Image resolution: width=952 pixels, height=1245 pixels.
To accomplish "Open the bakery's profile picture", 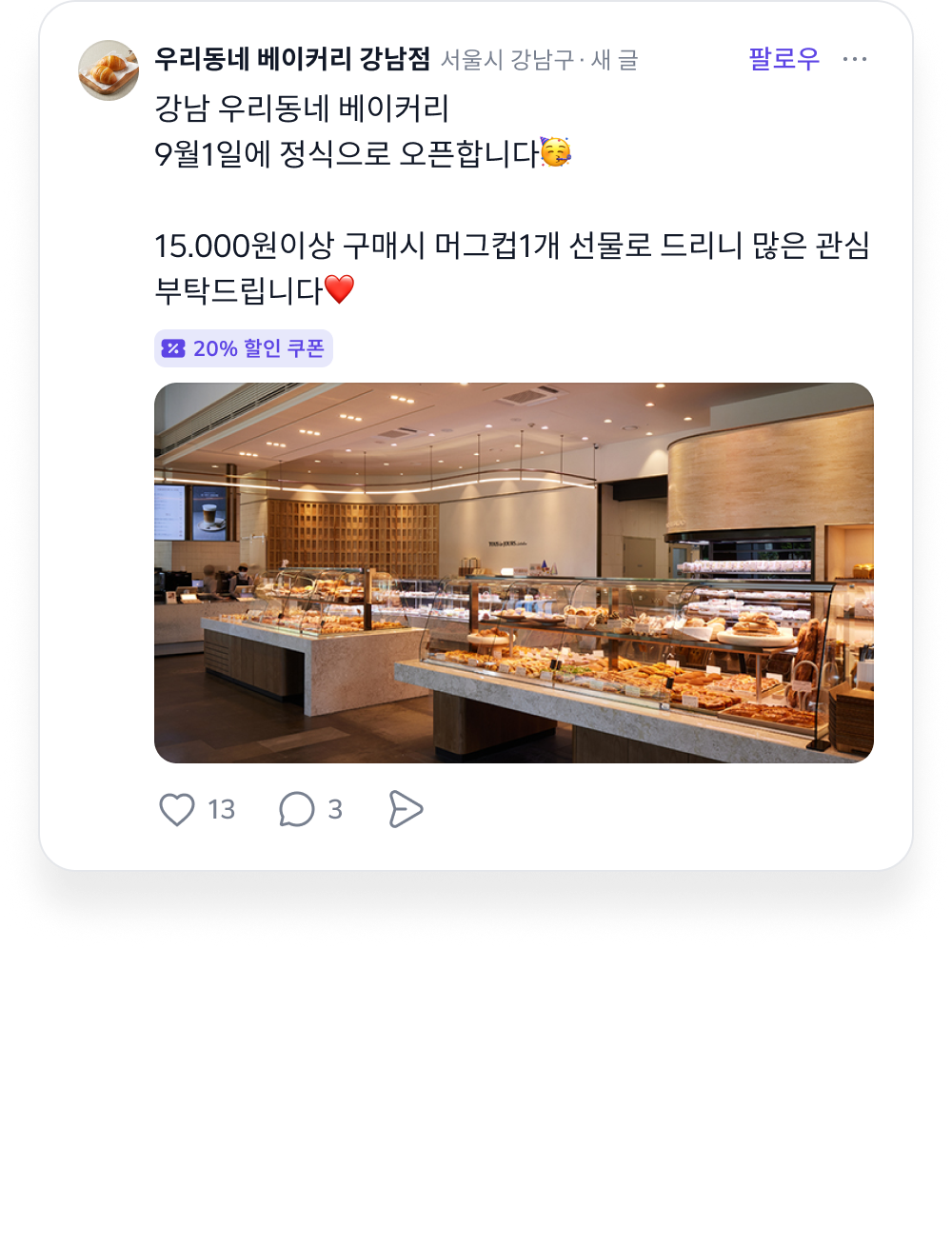I will tap(109, 70).
